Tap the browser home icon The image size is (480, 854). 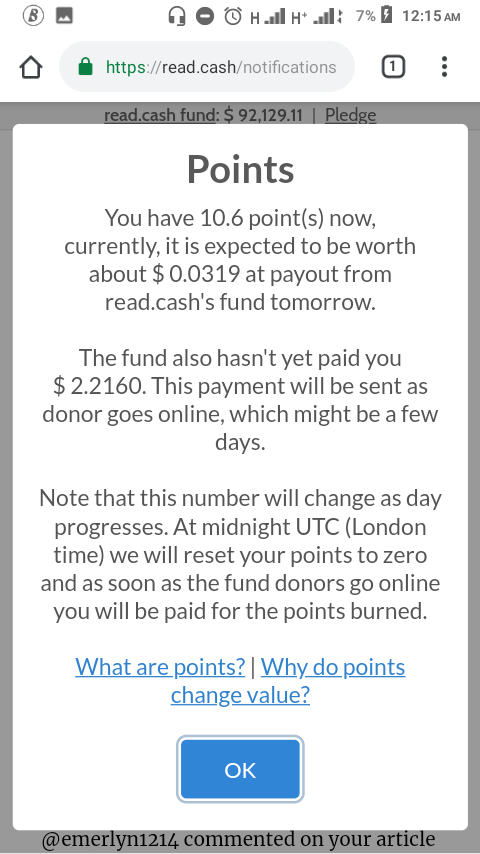click(31, 68)
